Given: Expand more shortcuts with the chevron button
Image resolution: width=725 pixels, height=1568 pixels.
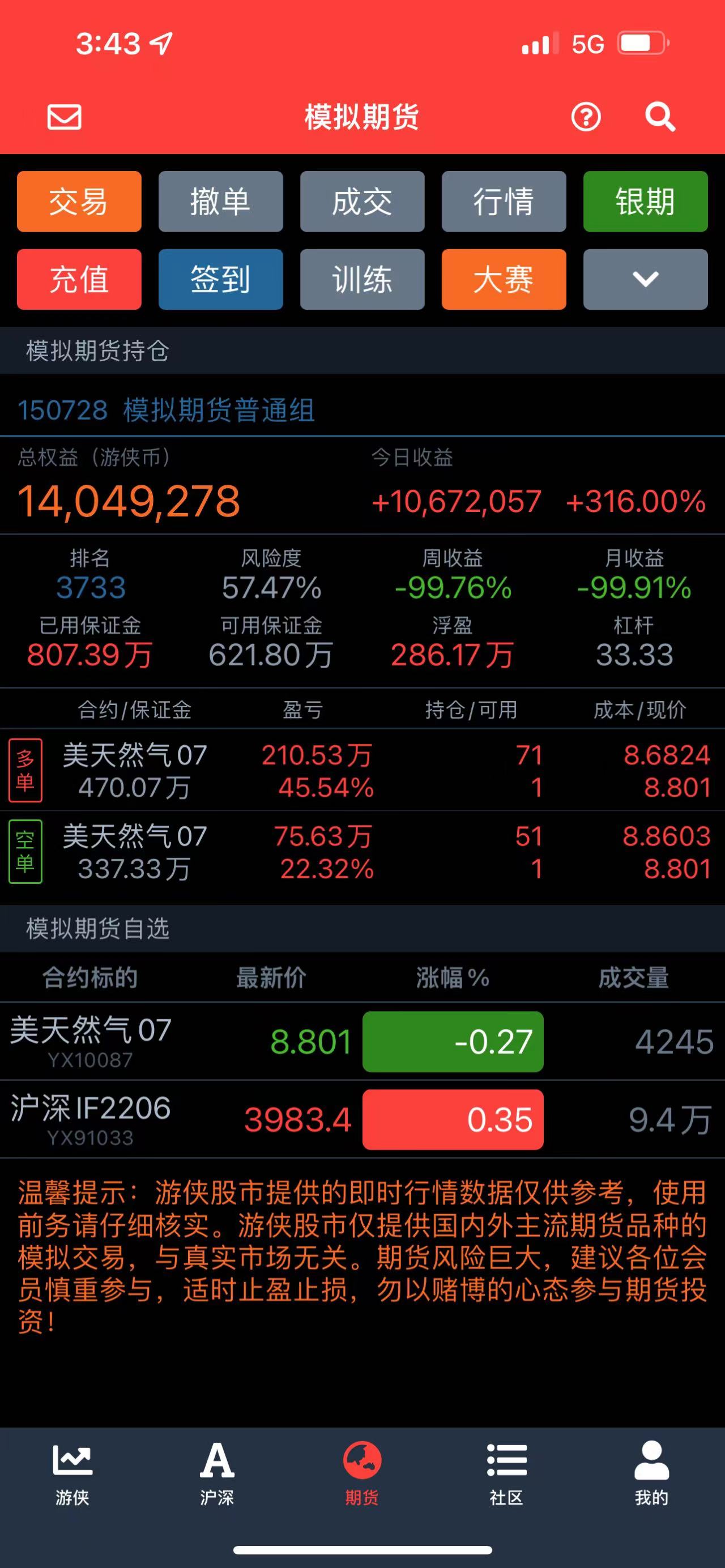Looking at the screenshot, I should 645,279.
